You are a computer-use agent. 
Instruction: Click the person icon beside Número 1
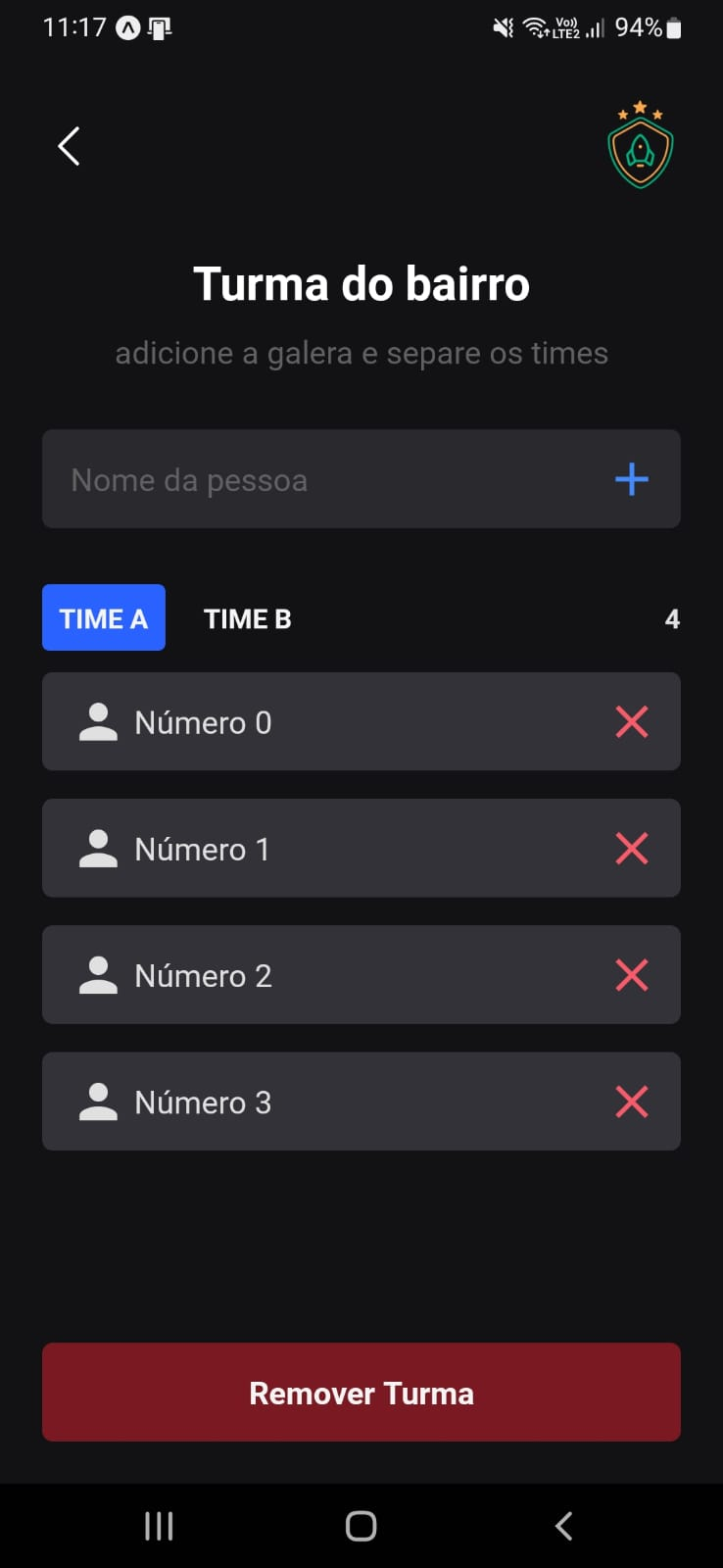pos(97,849)
